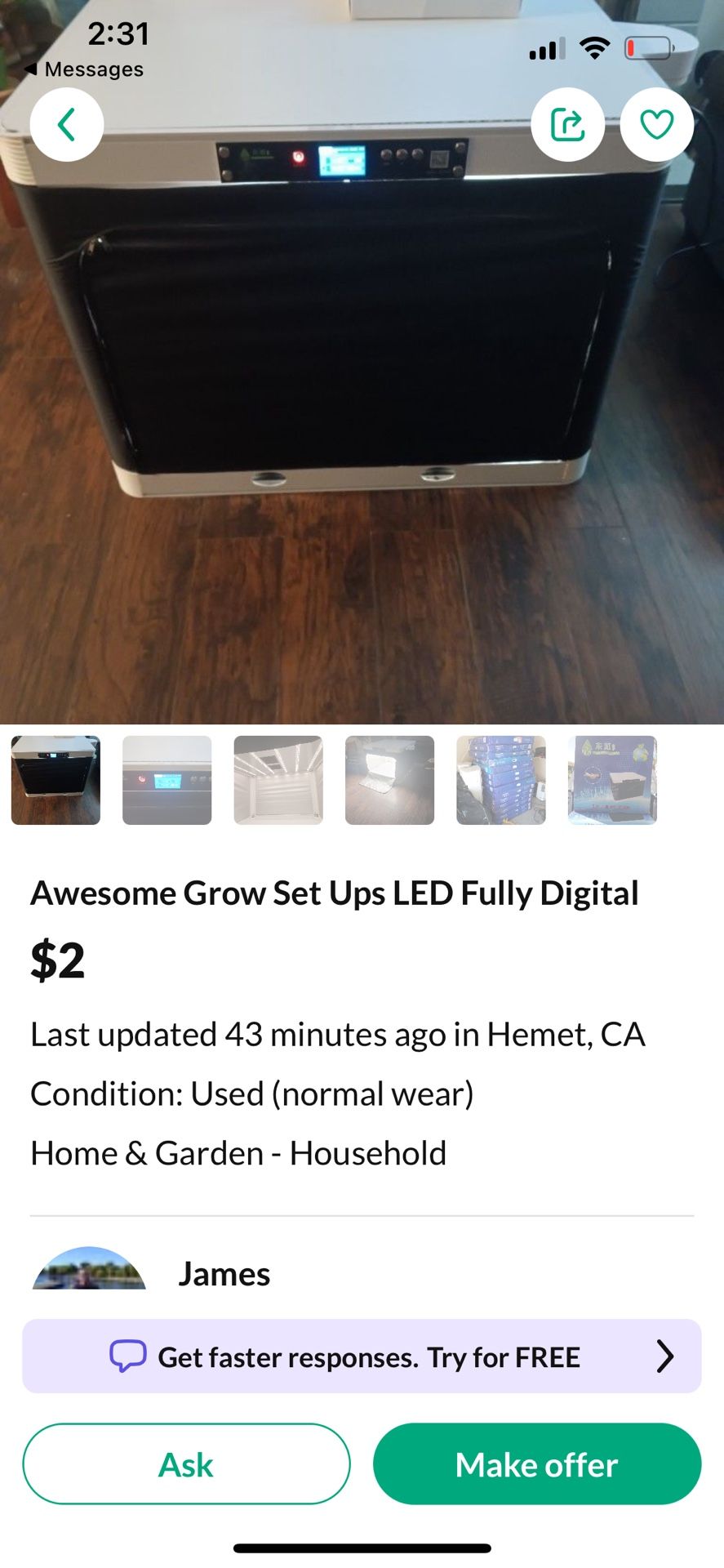Ask the seller a question
Screen dimensions: 724x1568
pyautogui.click(x=186, y=1464)
